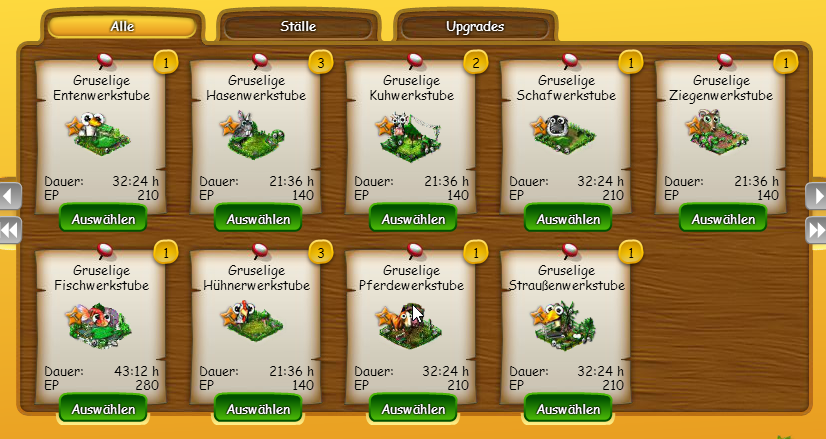Select Auswählen under Gruselige Hasenwerkstube

click(258, 218)
